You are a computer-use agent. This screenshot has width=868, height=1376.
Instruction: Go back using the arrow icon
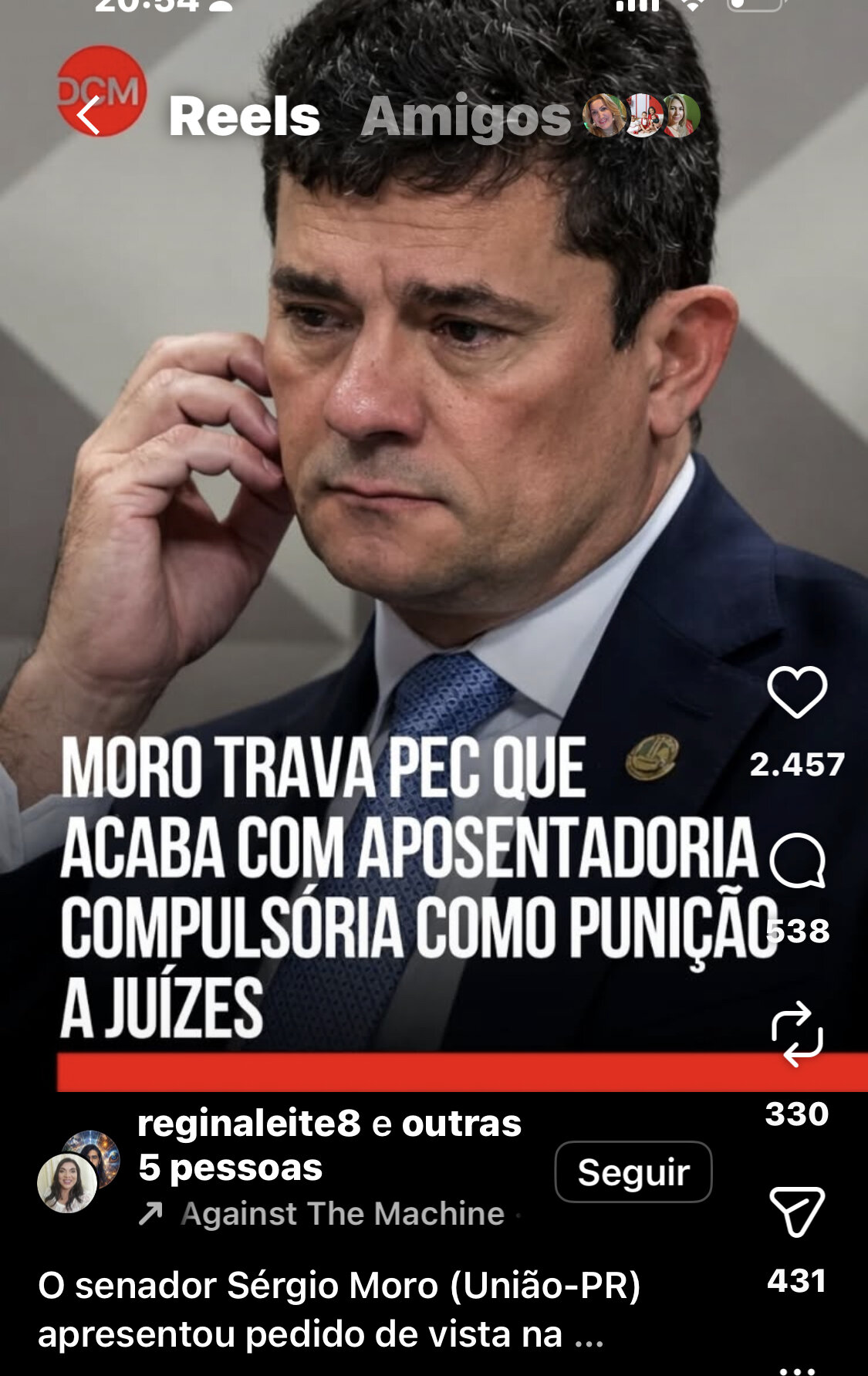(89, 116)
